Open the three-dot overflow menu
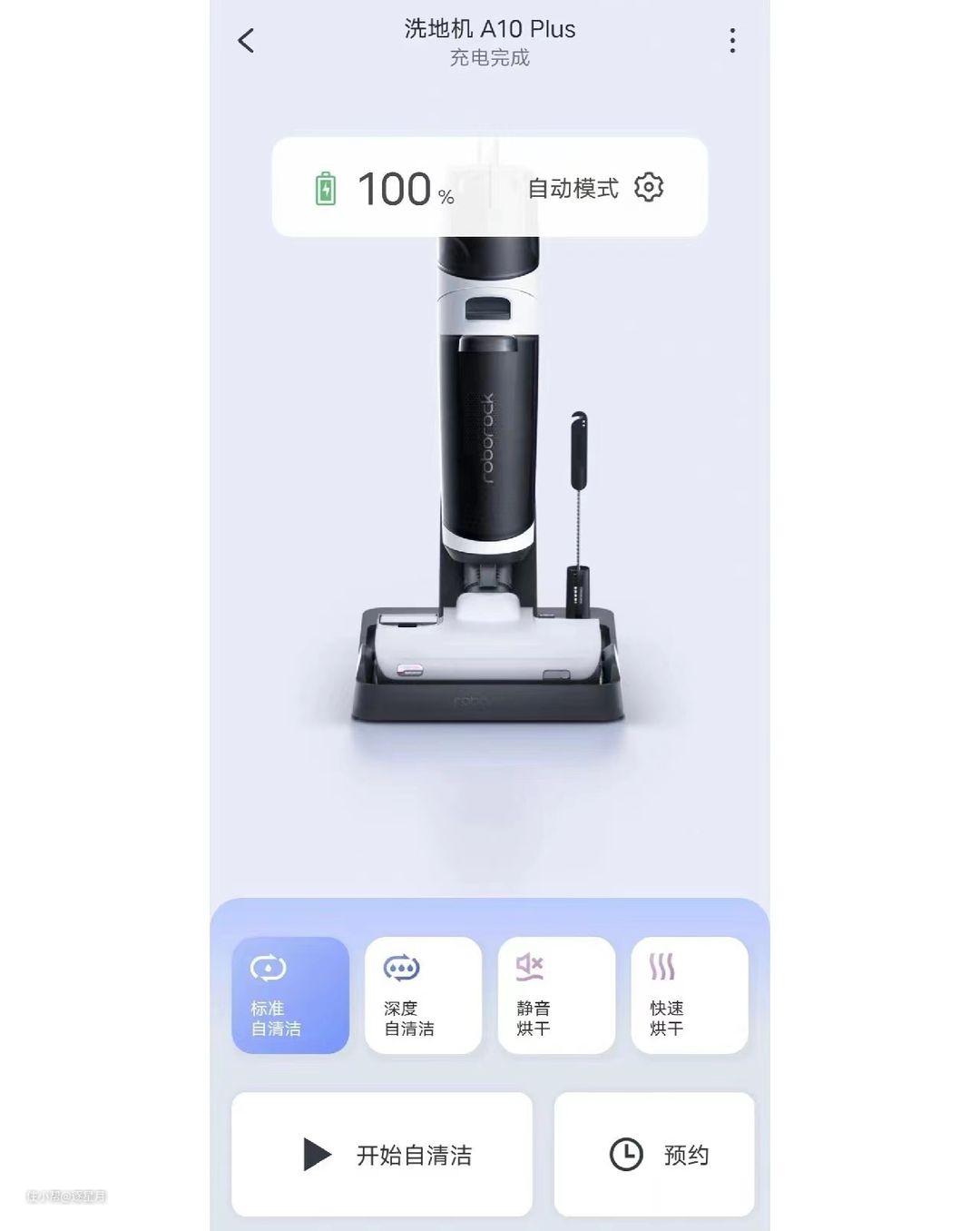Screen dimensions: 980x1231 pos(732,40)
